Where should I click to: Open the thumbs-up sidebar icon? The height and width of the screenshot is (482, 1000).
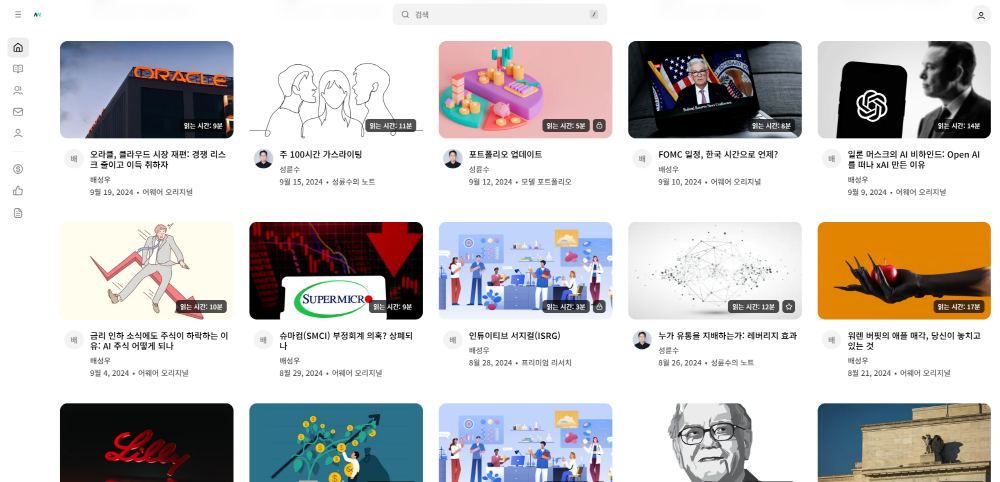click(18, 191)
